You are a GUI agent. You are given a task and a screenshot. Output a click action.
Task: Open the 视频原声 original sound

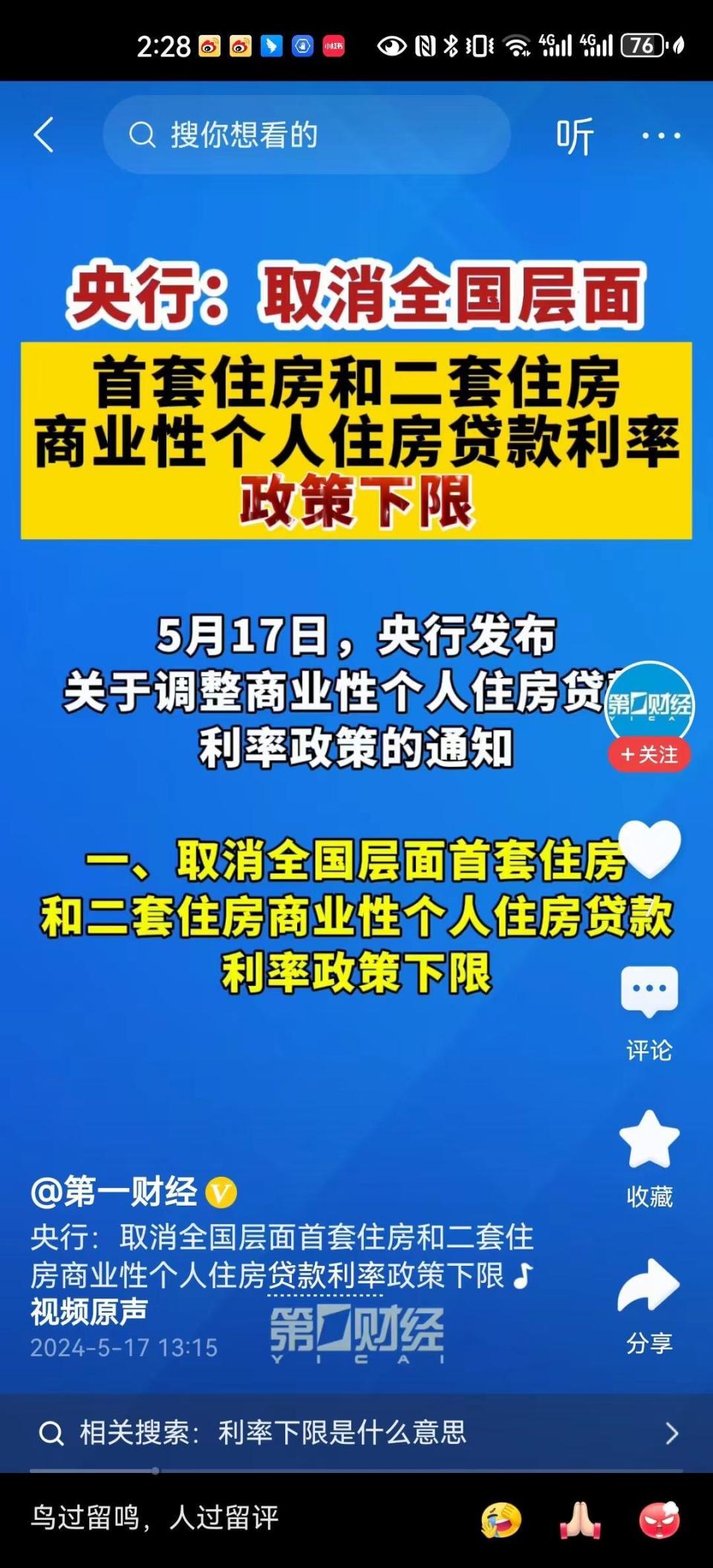point(89,1312)
